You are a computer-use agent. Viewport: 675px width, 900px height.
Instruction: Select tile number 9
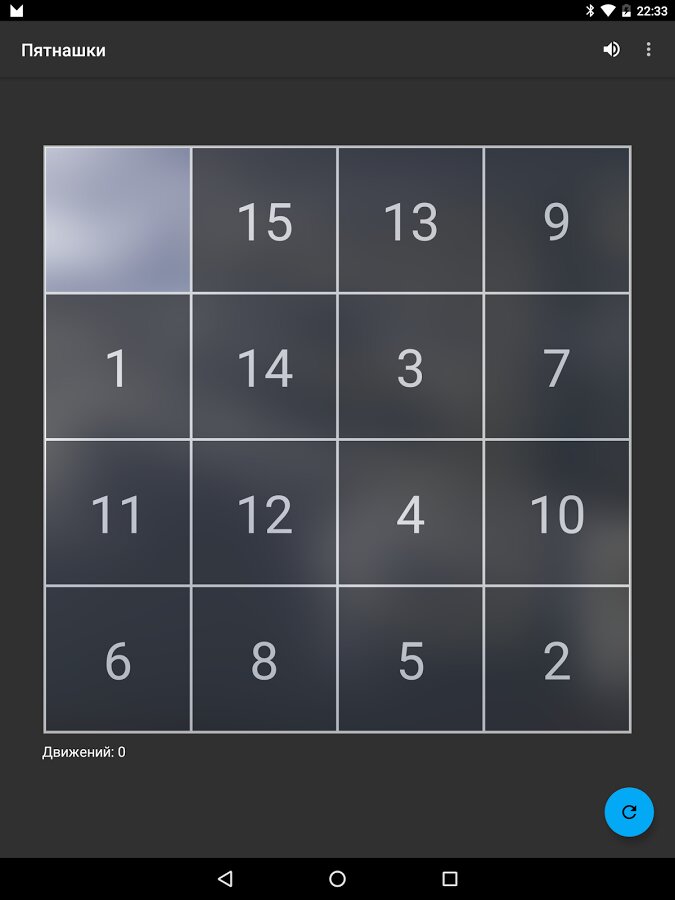coord(556,221)
